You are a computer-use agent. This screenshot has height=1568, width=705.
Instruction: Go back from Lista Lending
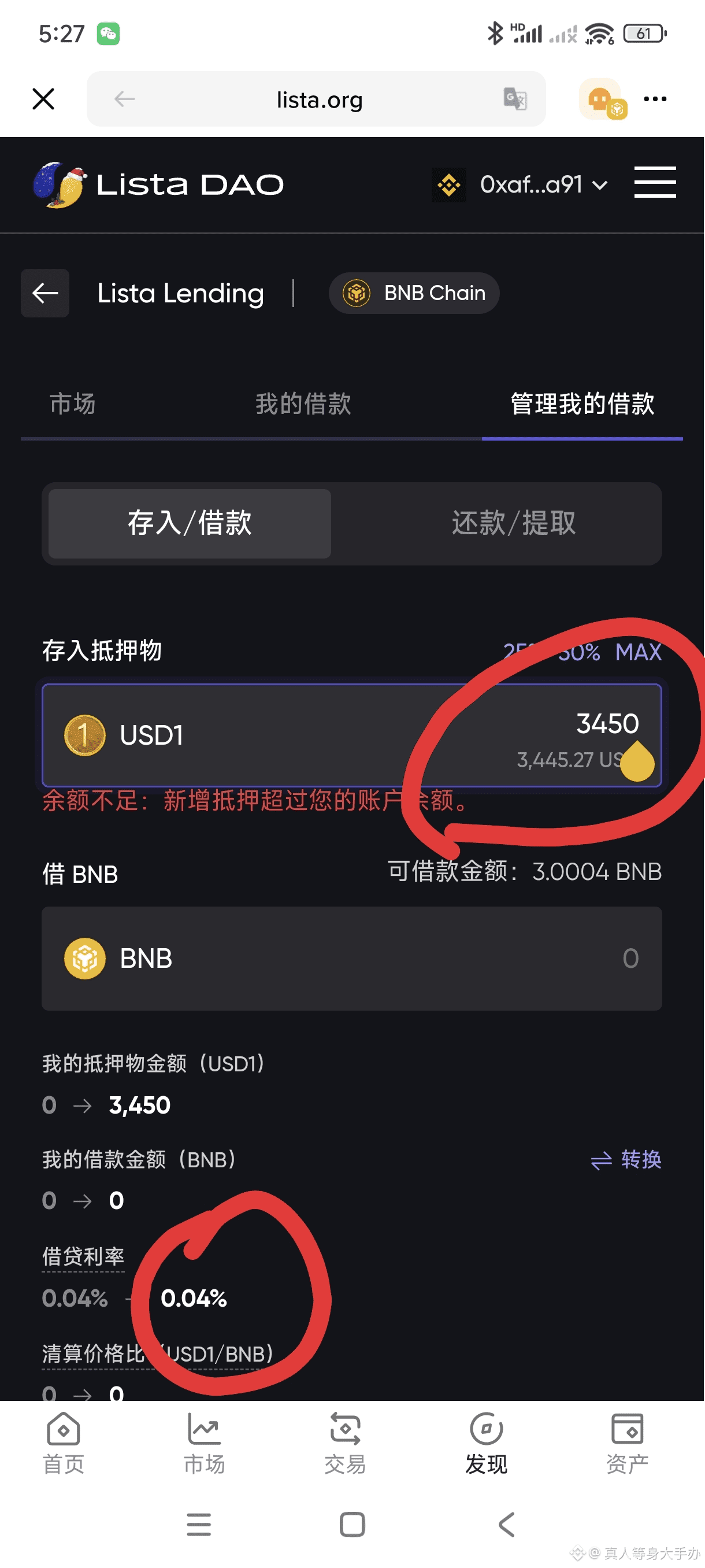coord(45,293)
